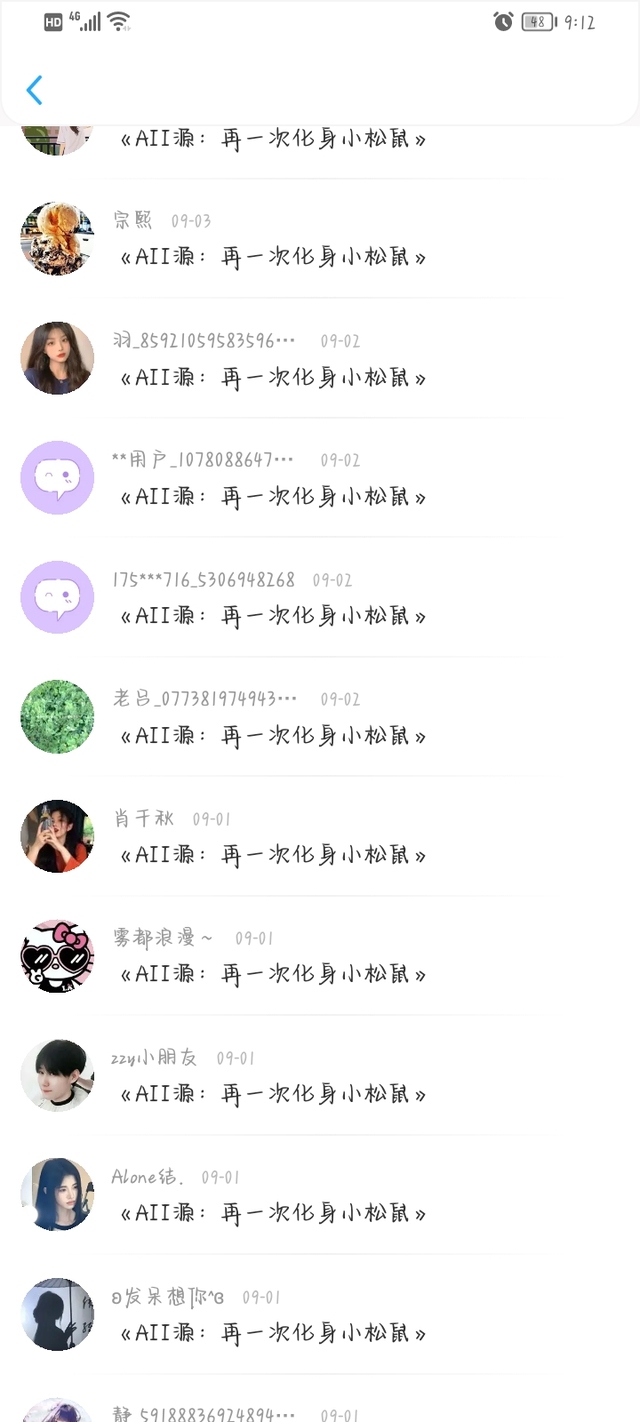Tap the row from 老吕_077381974943
This screenshot has height=1422, width=640.
[320, 716]
